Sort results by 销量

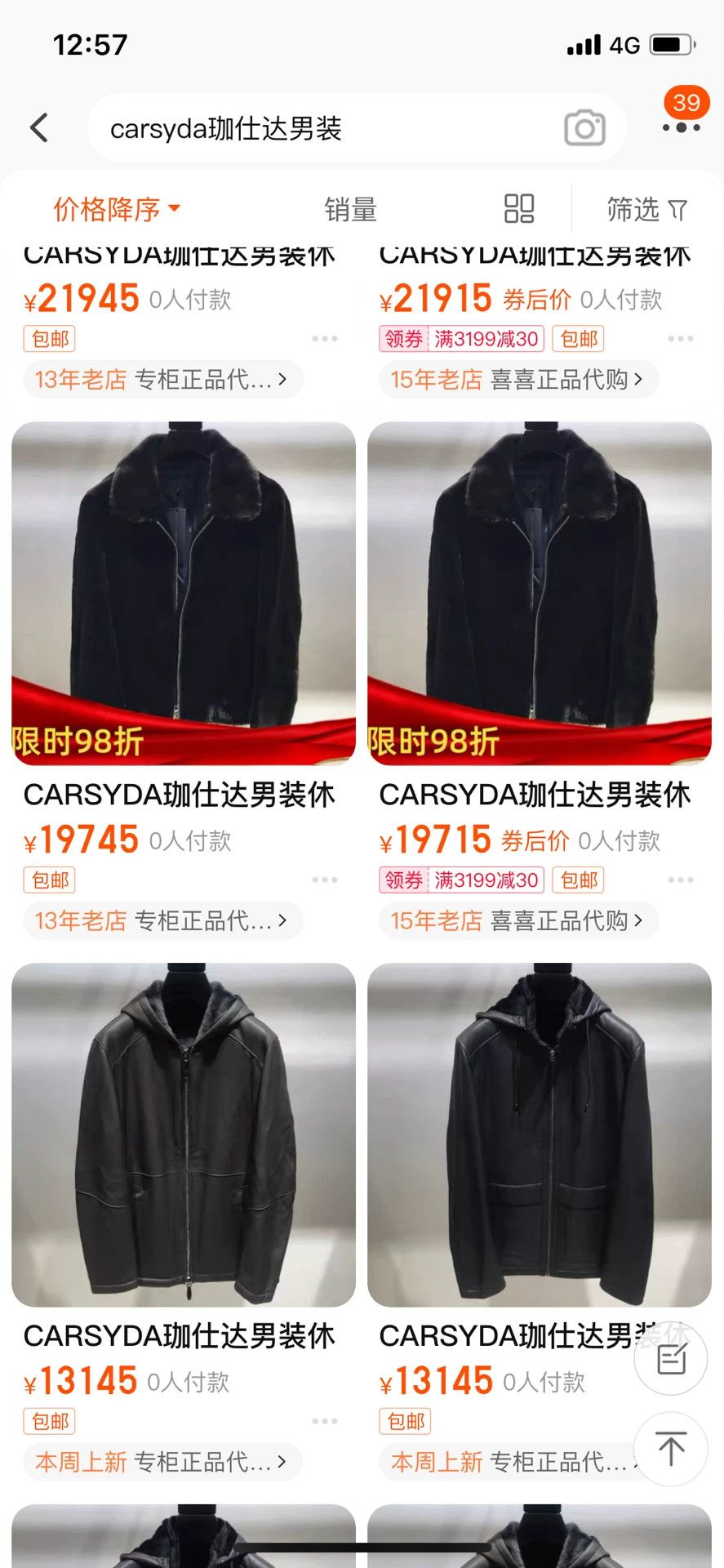350,210
